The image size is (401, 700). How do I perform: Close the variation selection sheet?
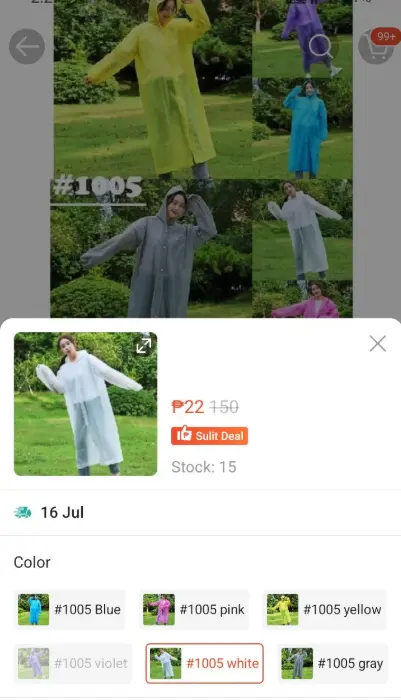[377, 344]
